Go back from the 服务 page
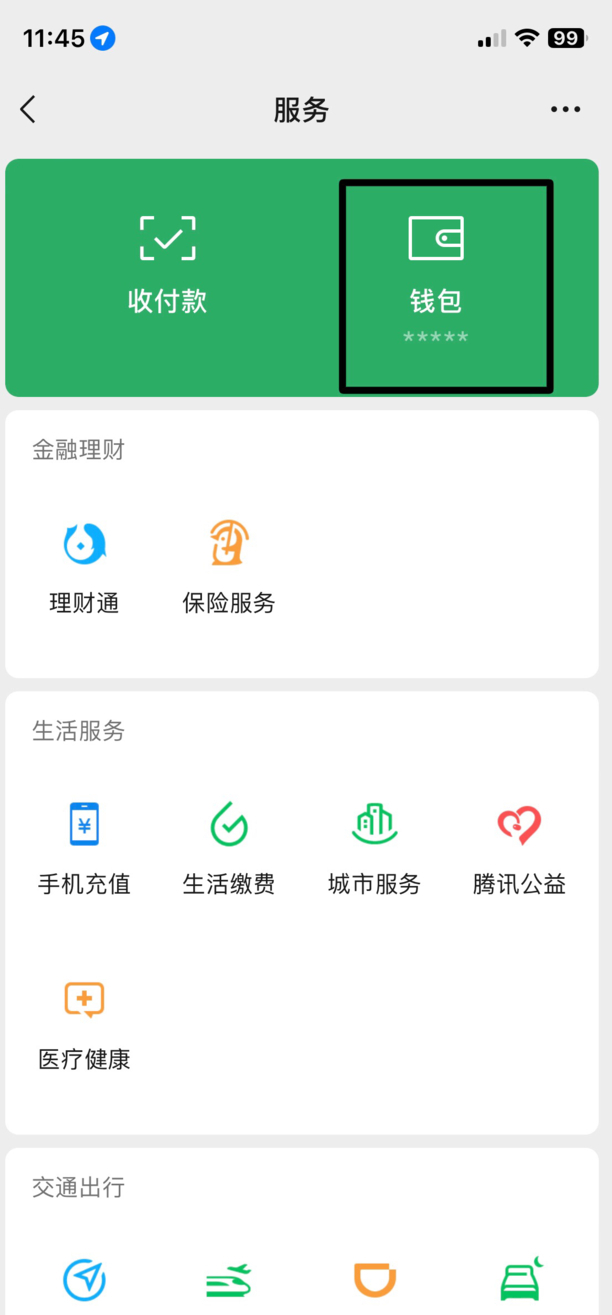The image size is (612, 1315). coord(28,109)
